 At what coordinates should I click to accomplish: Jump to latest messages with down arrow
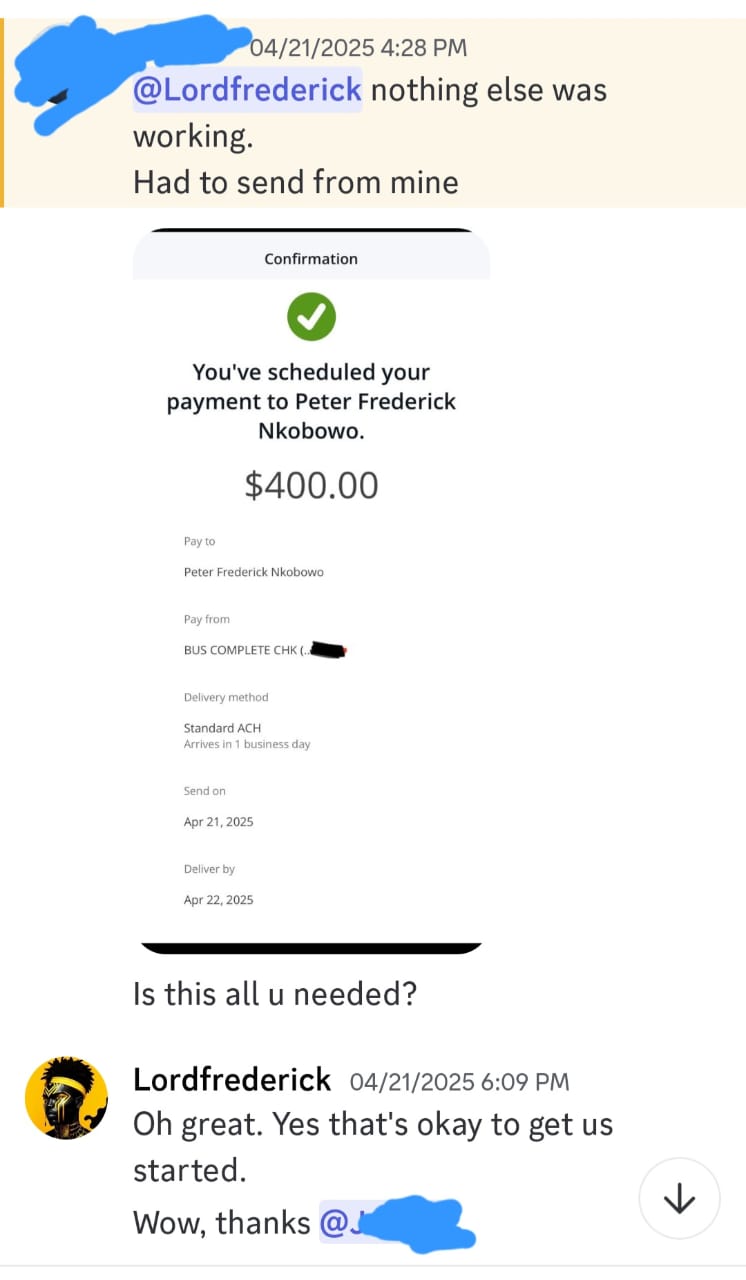pos(679,1198)
